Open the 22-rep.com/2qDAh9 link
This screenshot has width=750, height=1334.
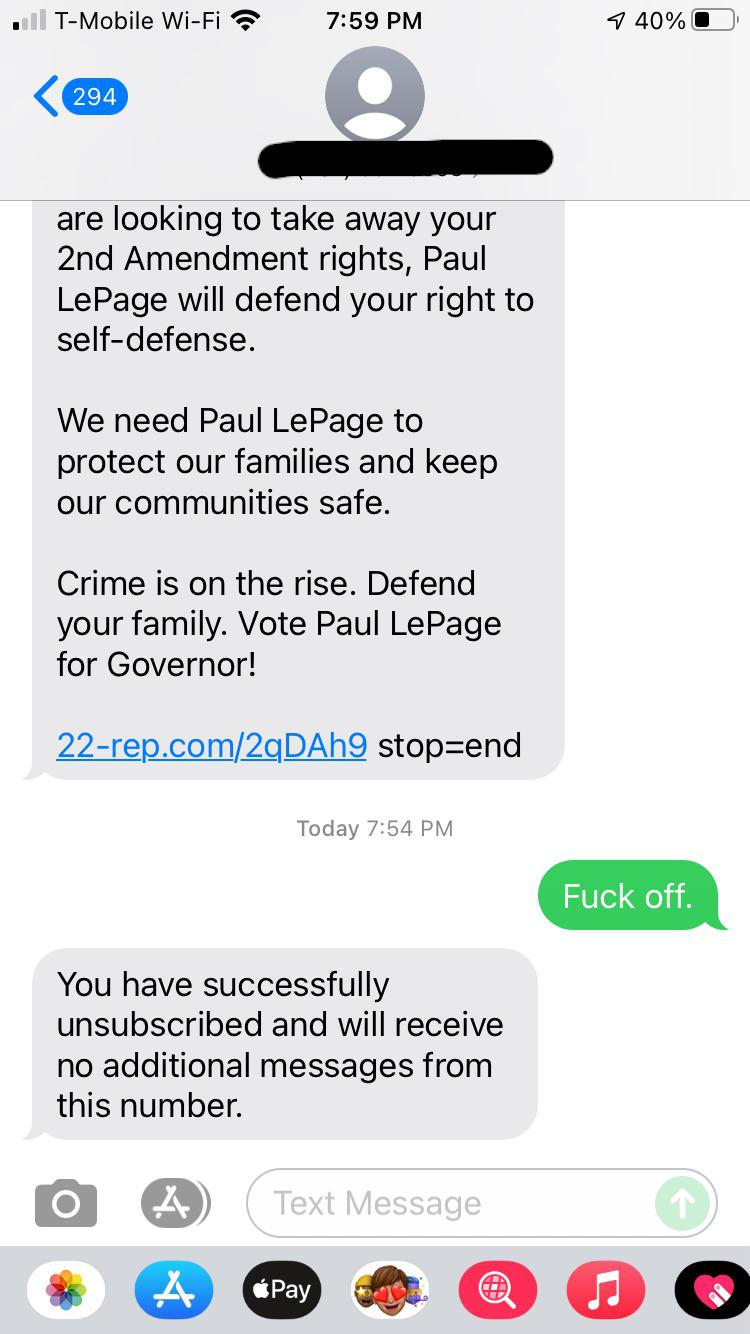(212, 745)
